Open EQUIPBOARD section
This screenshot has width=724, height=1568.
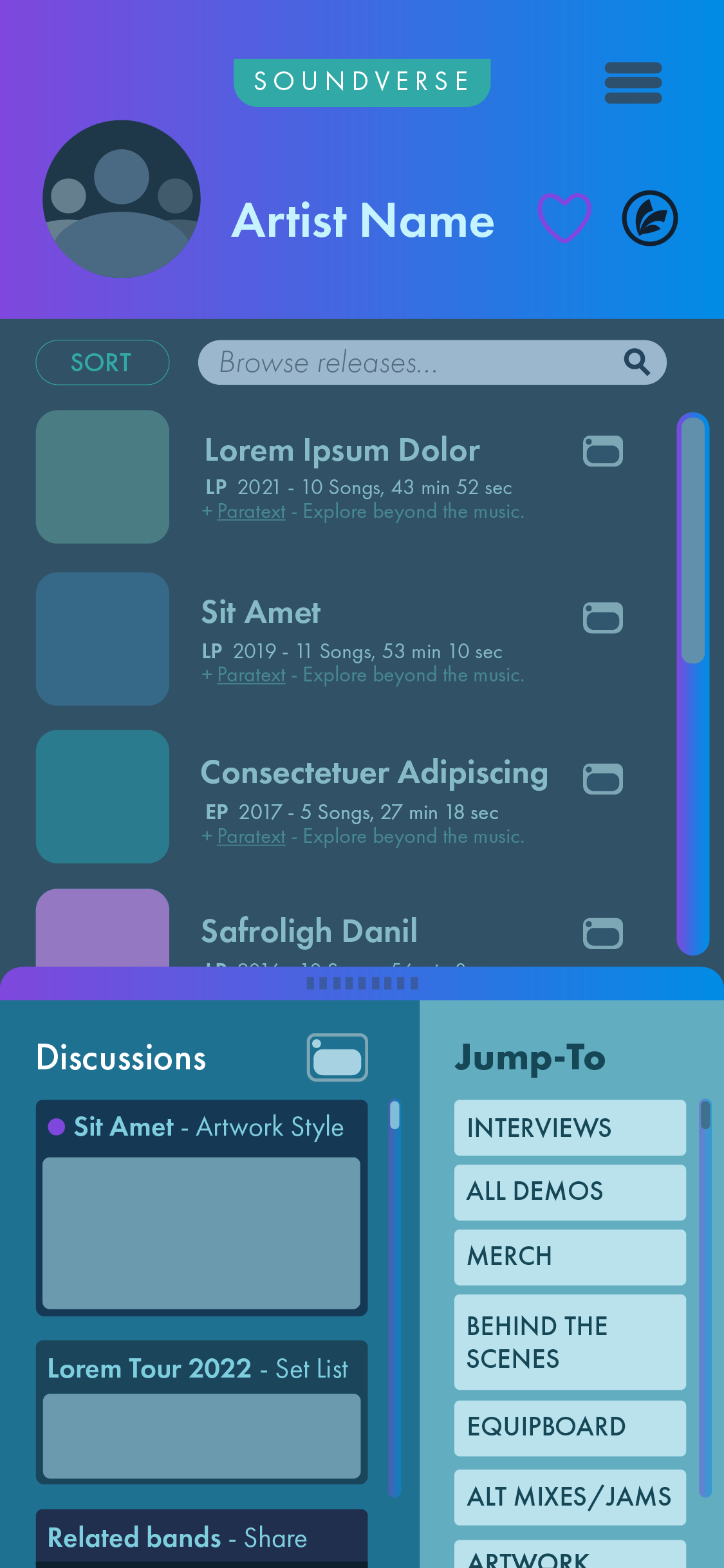570,1428
